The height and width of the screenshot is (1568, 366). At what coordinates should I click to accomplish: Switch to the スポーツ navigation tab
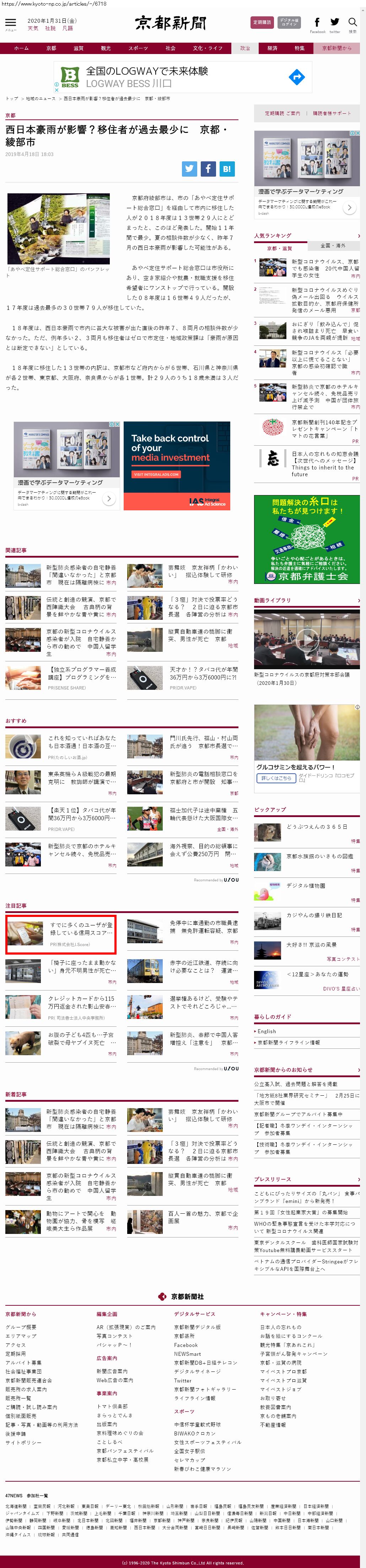point(138,48)
